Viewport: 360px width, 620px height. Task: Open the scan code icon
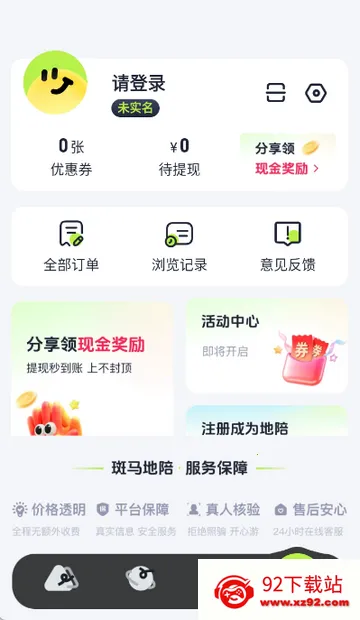tap(275, 93)
